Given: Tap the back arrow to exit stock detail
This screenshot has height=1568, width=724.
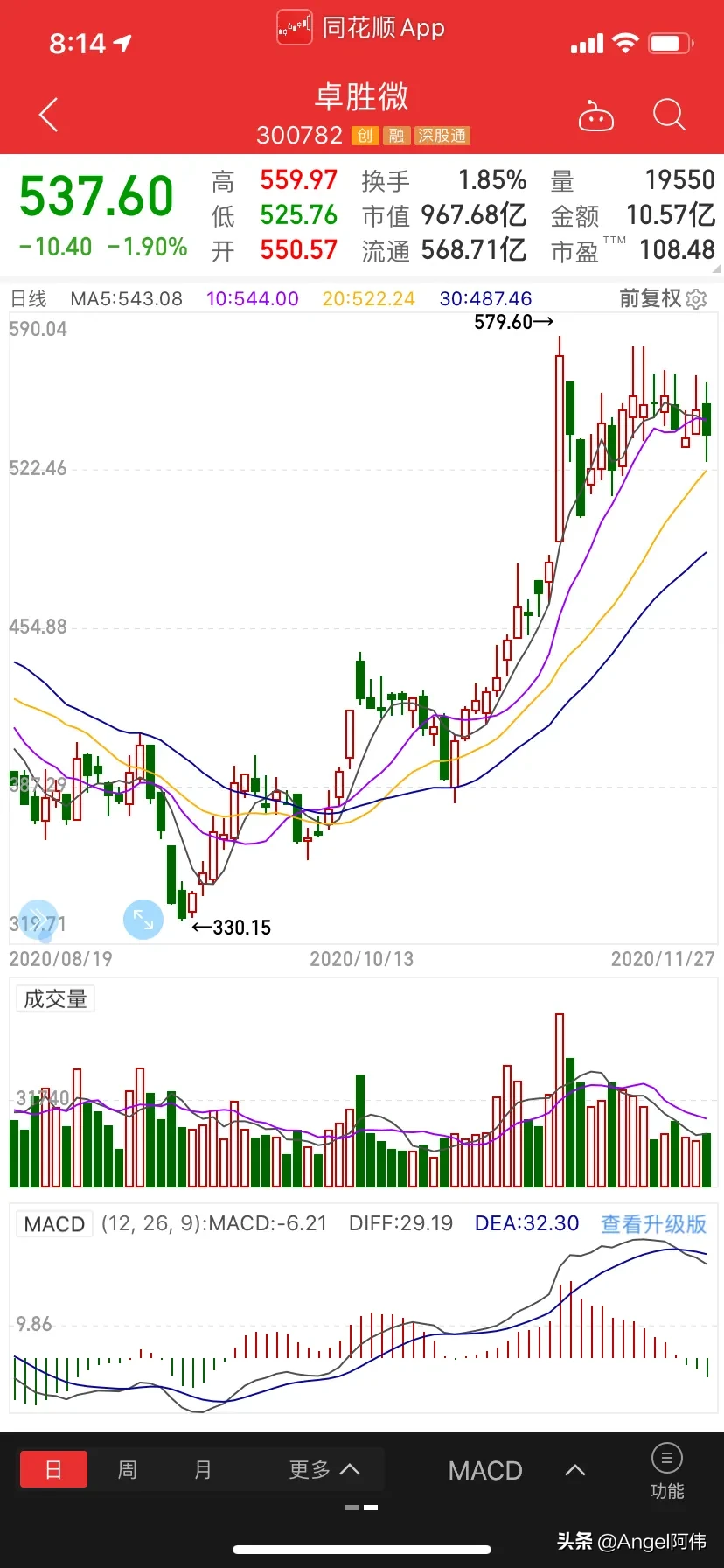Looking at the screenshot, I should (48, 115).
